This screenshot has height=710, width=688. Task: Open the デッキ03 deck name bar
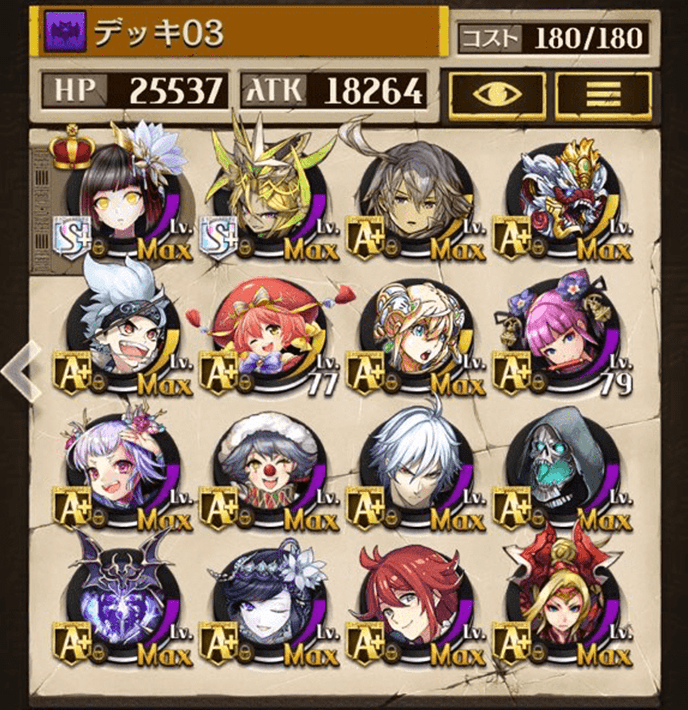pyautogui.click(x=240, y=33)
